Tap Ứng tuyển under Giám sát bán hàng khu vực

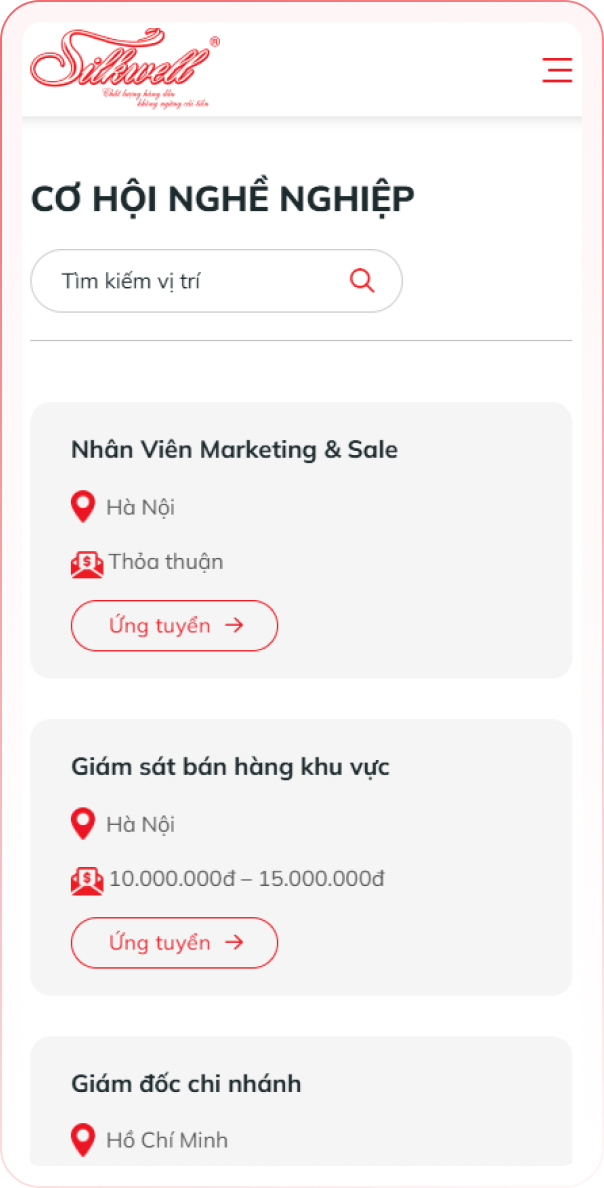(x=174, y=943)
